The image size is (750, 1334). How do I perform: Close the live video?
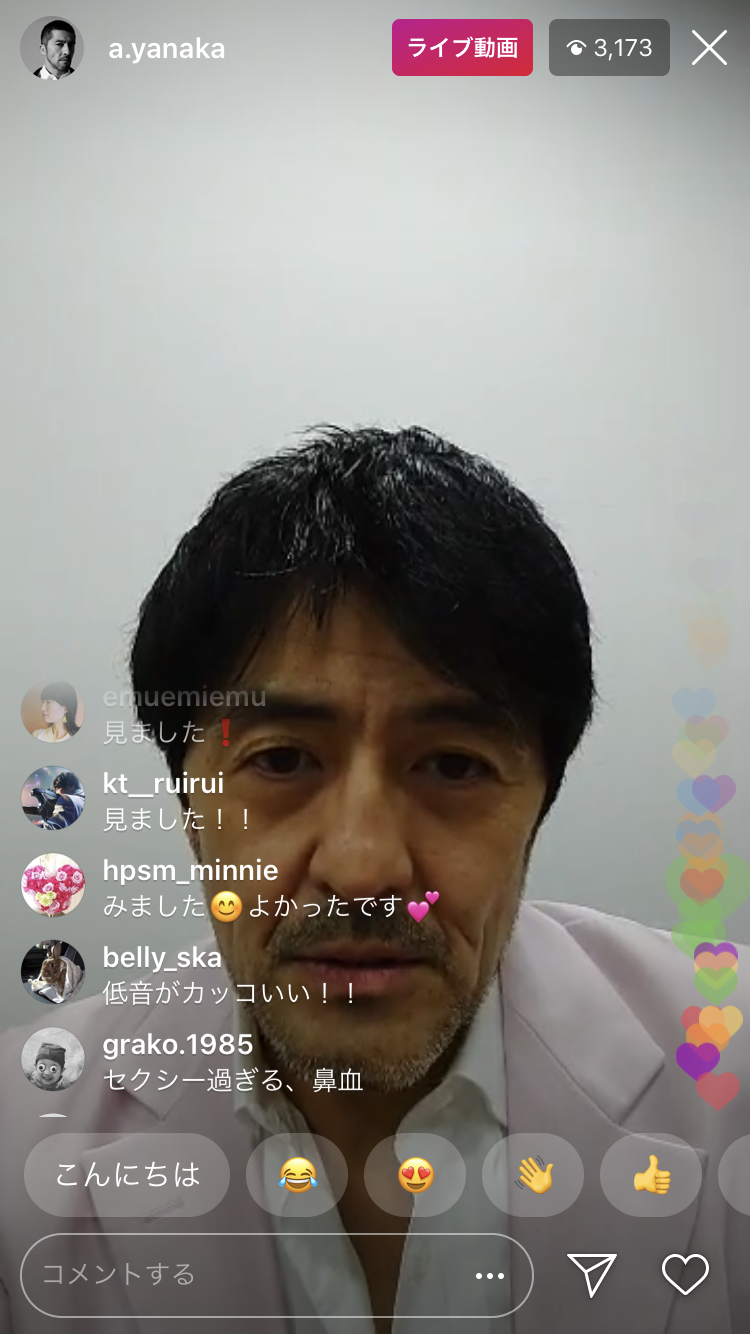[x=709, y=47]
